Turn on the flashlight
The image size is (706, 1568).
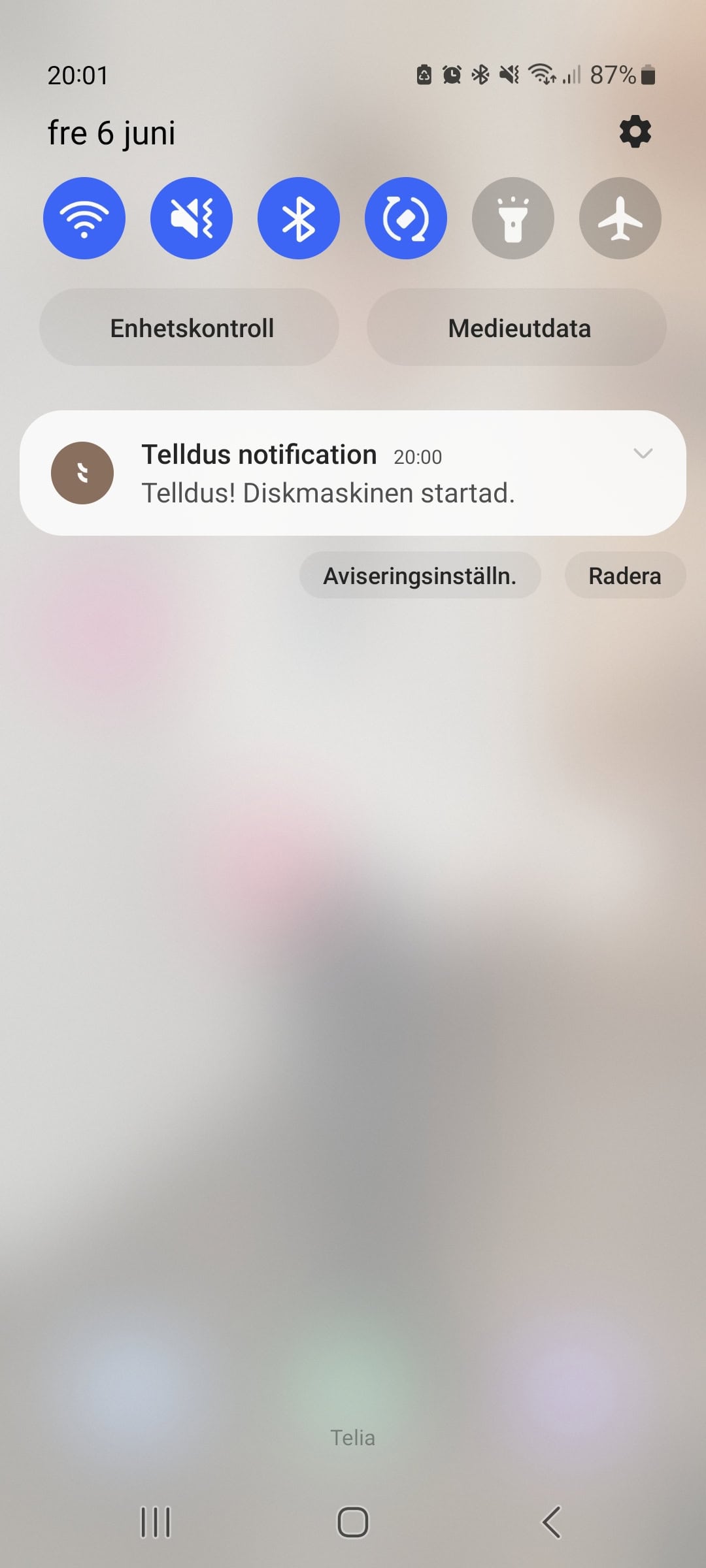(513, 218)
